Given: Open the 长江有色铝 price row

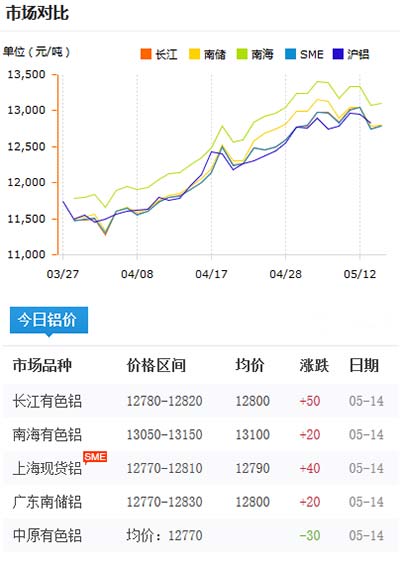Looking at the screenshot, I should pos(200,401).
